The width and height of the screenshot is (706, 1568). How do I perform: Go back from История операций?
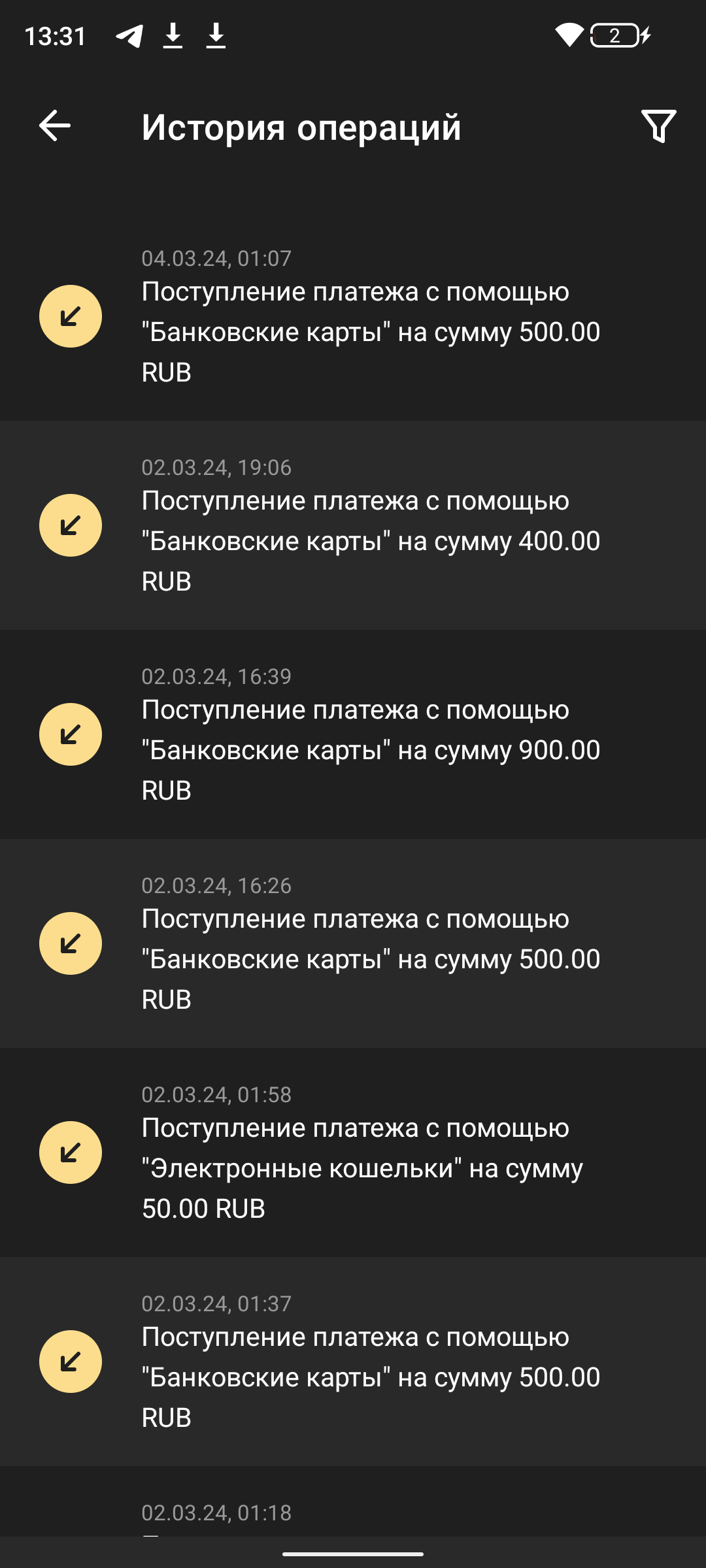click(x=55, y=126)
